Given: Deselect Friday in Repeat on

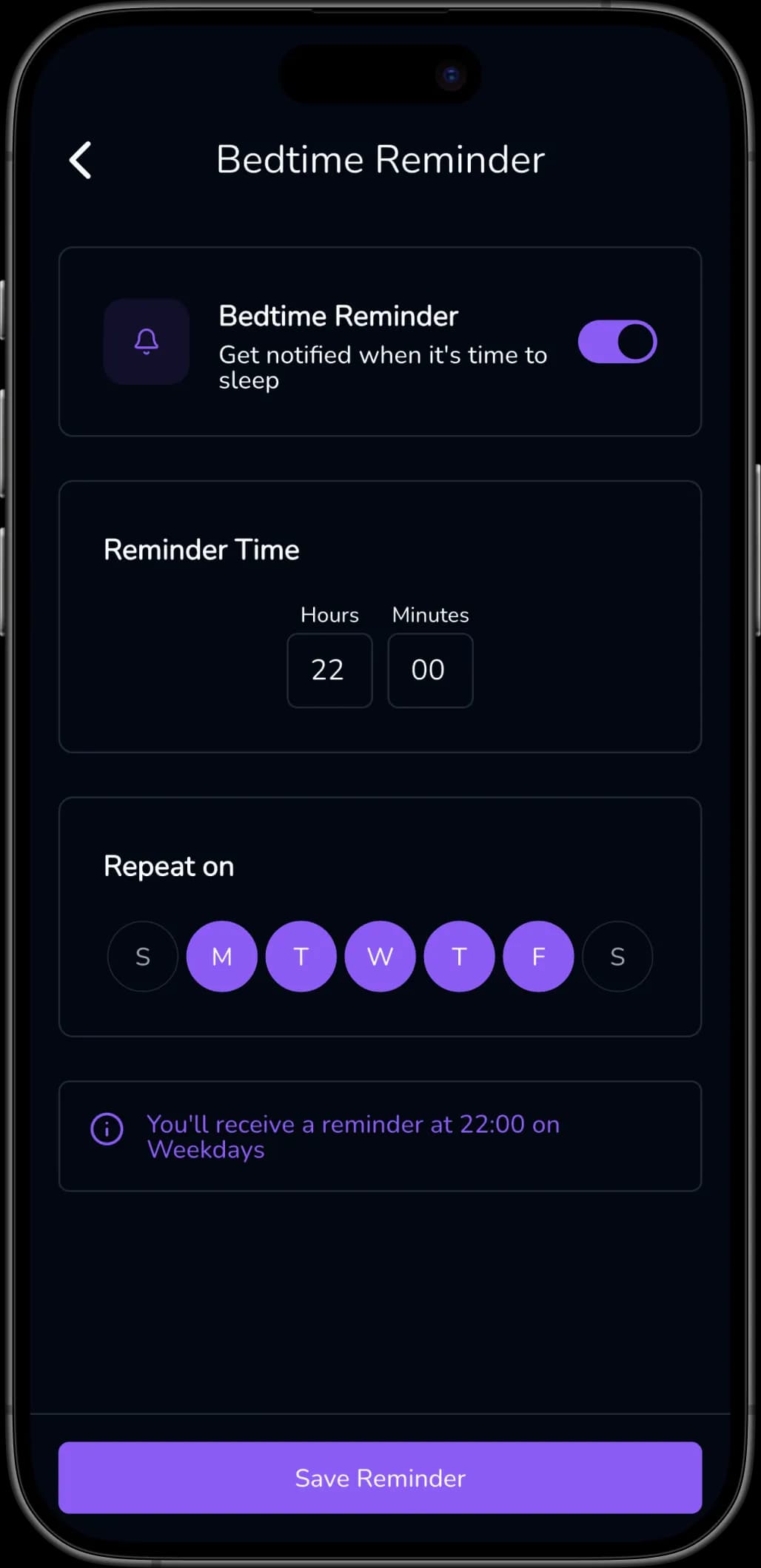Looking at the screenshot, I should point(538,956).
